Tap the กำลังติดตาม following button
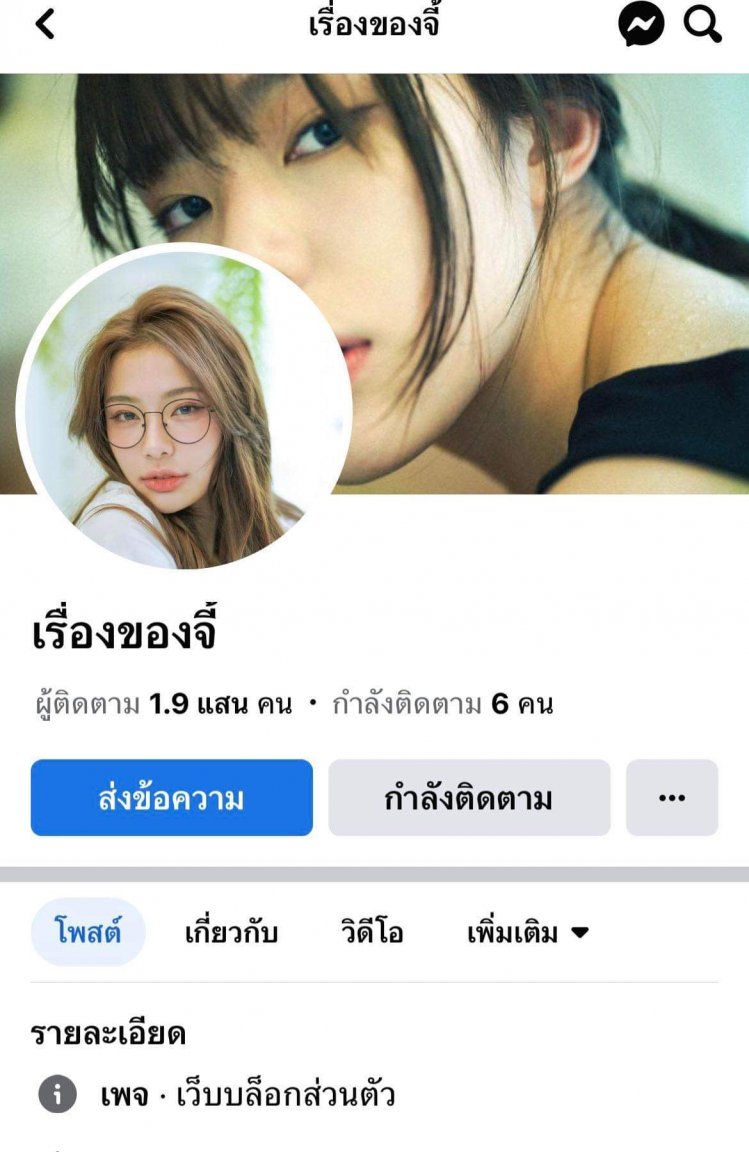The width and height of the screenshot is (749, 1152). pos(469,798)
